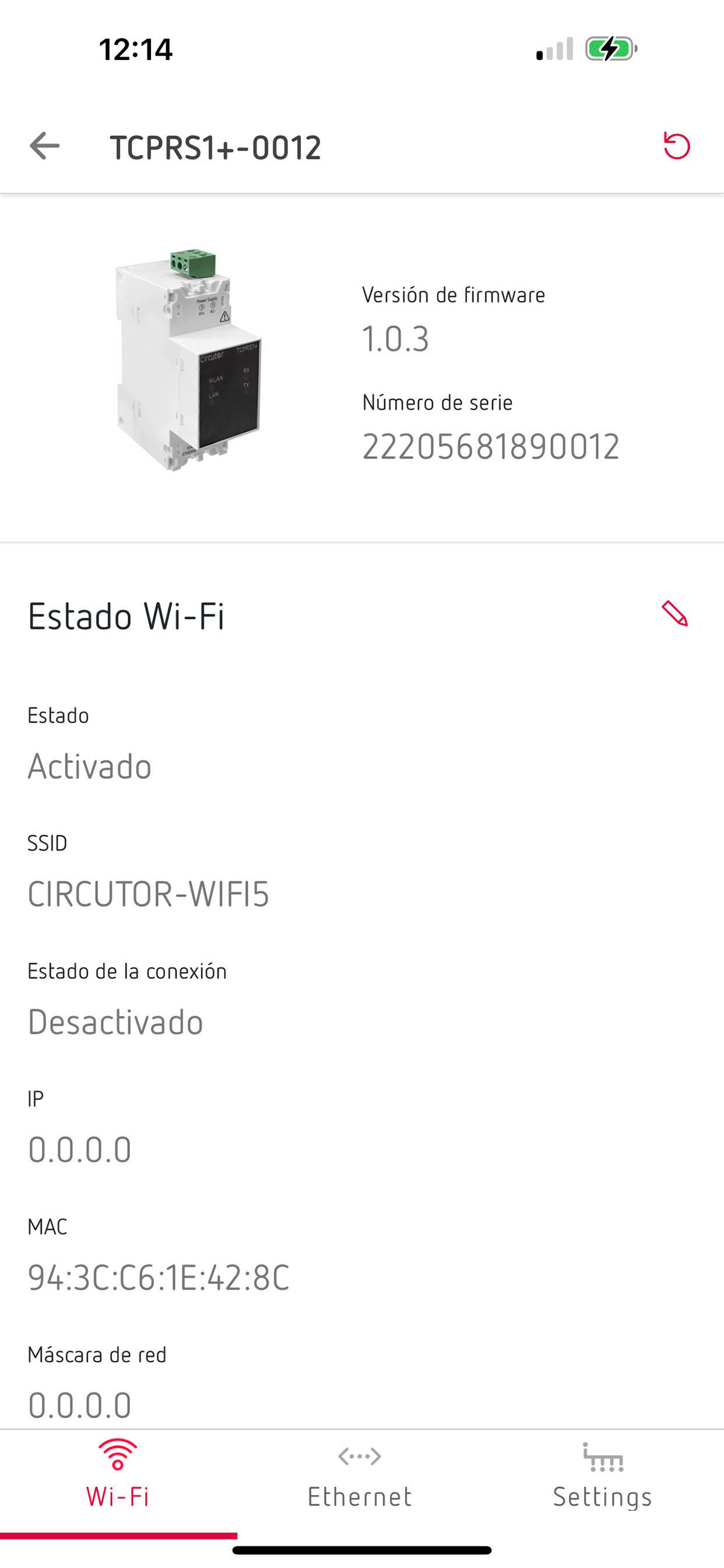Tap the Estado value showing Activado
Screen dimensions: 724x1568
click(x=89, y=767)
